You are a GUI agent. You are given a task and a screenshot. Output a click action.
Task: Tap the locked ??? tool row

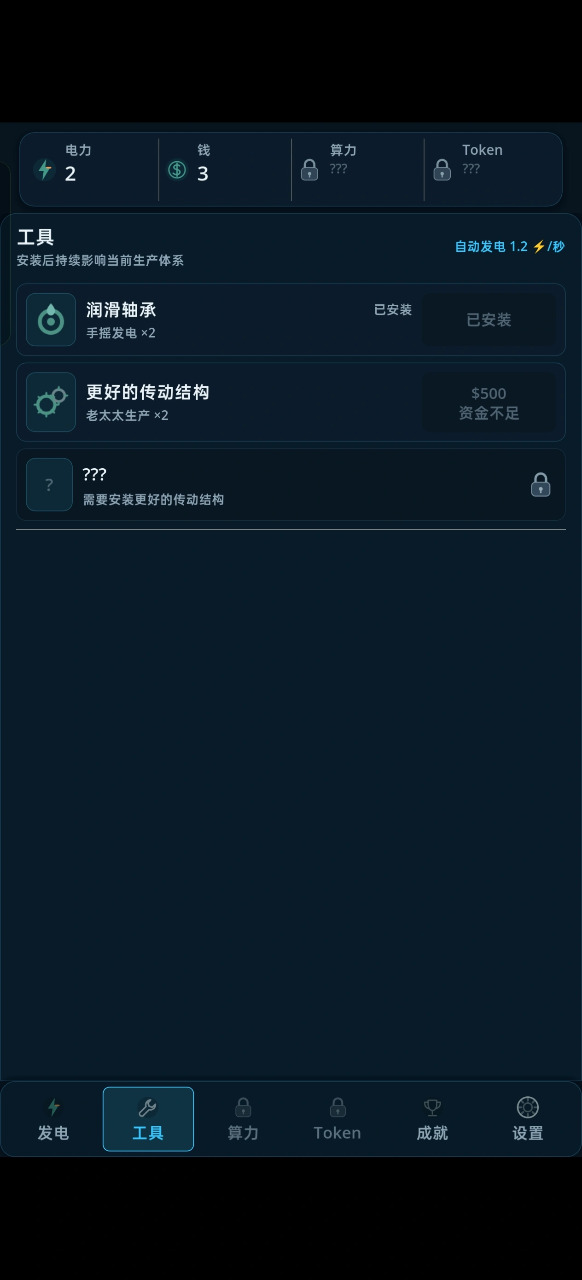pos(291,485)
